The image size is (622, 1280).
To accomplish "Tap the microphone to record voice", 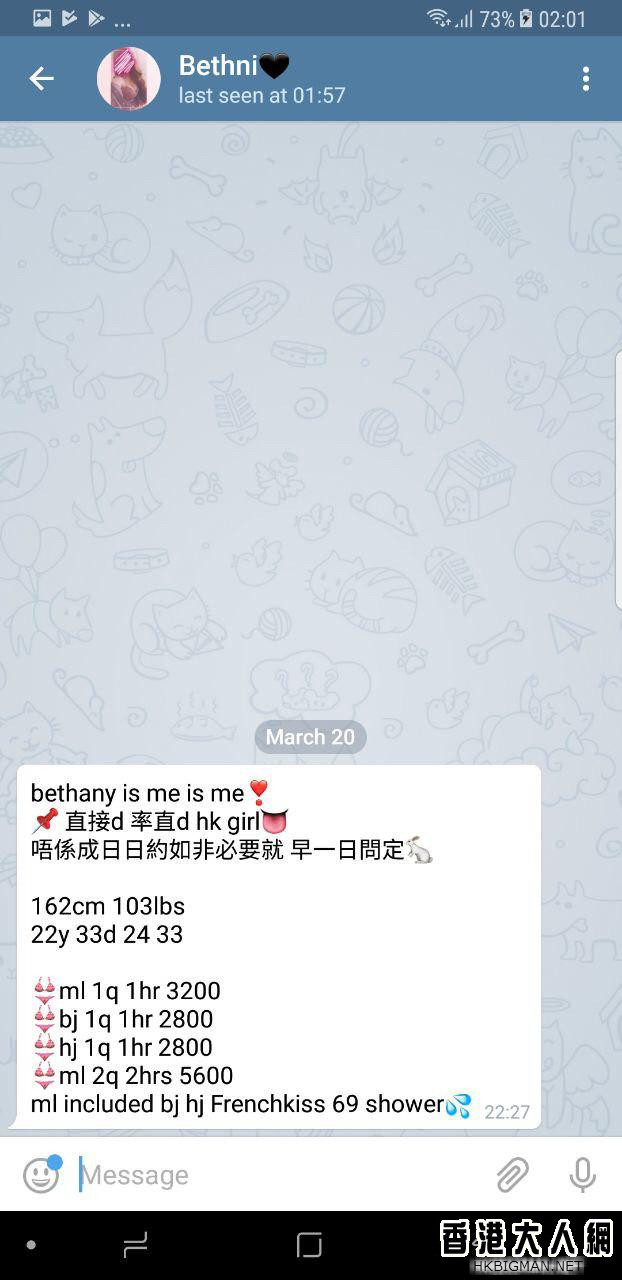I will click(583, 1175).
